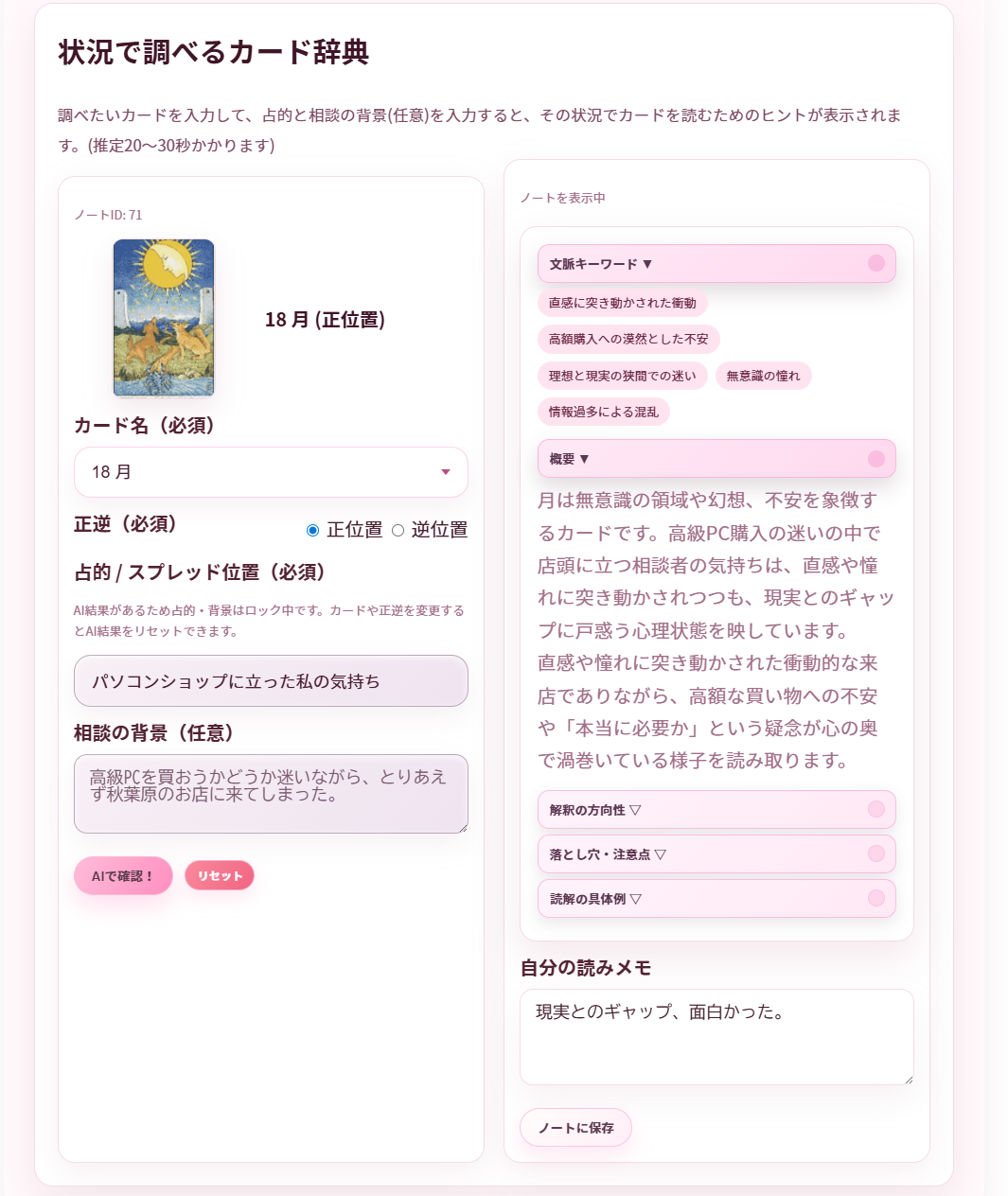Collapse the 概要 section

[716, 459]
